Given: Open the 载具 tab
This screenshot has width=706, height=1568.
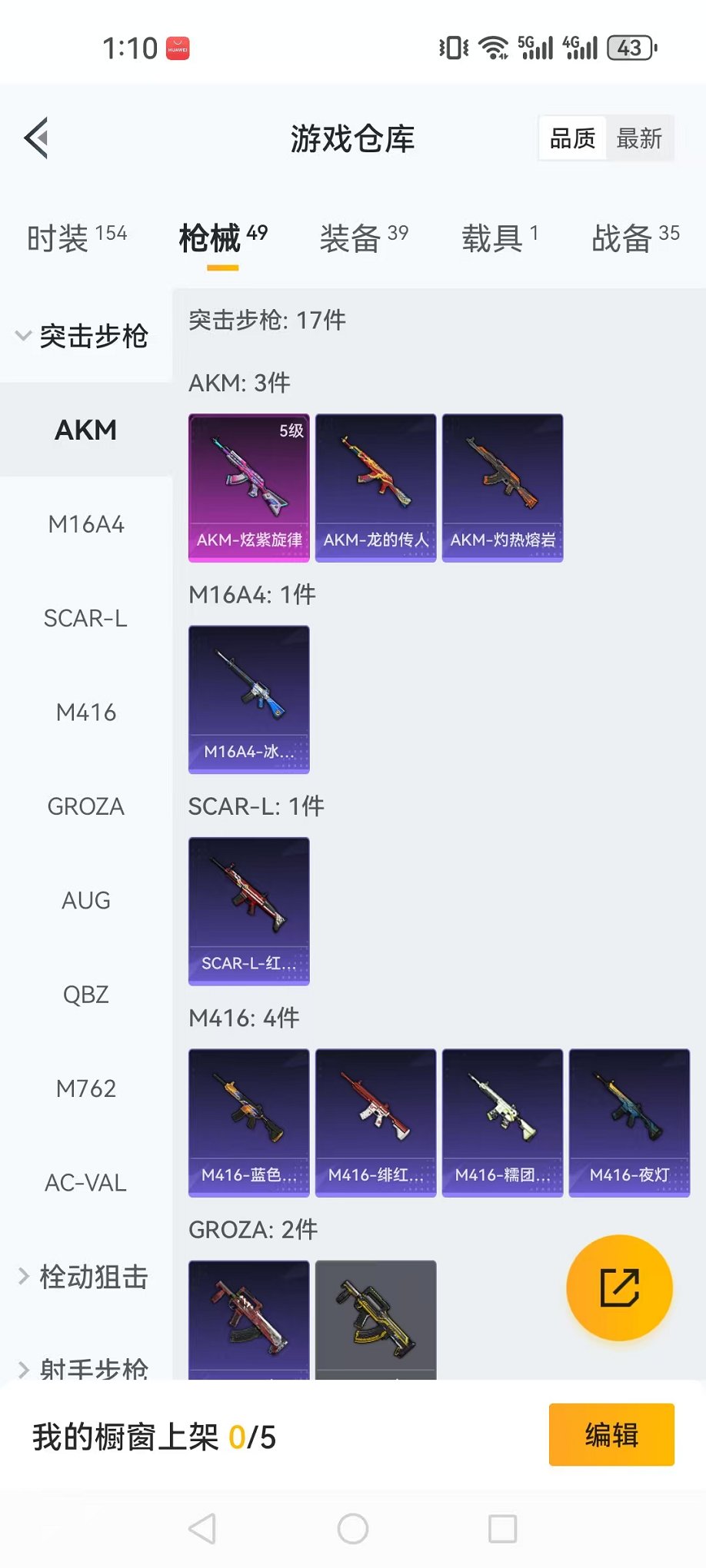Looking at the screenshot, I should (499, 238).
